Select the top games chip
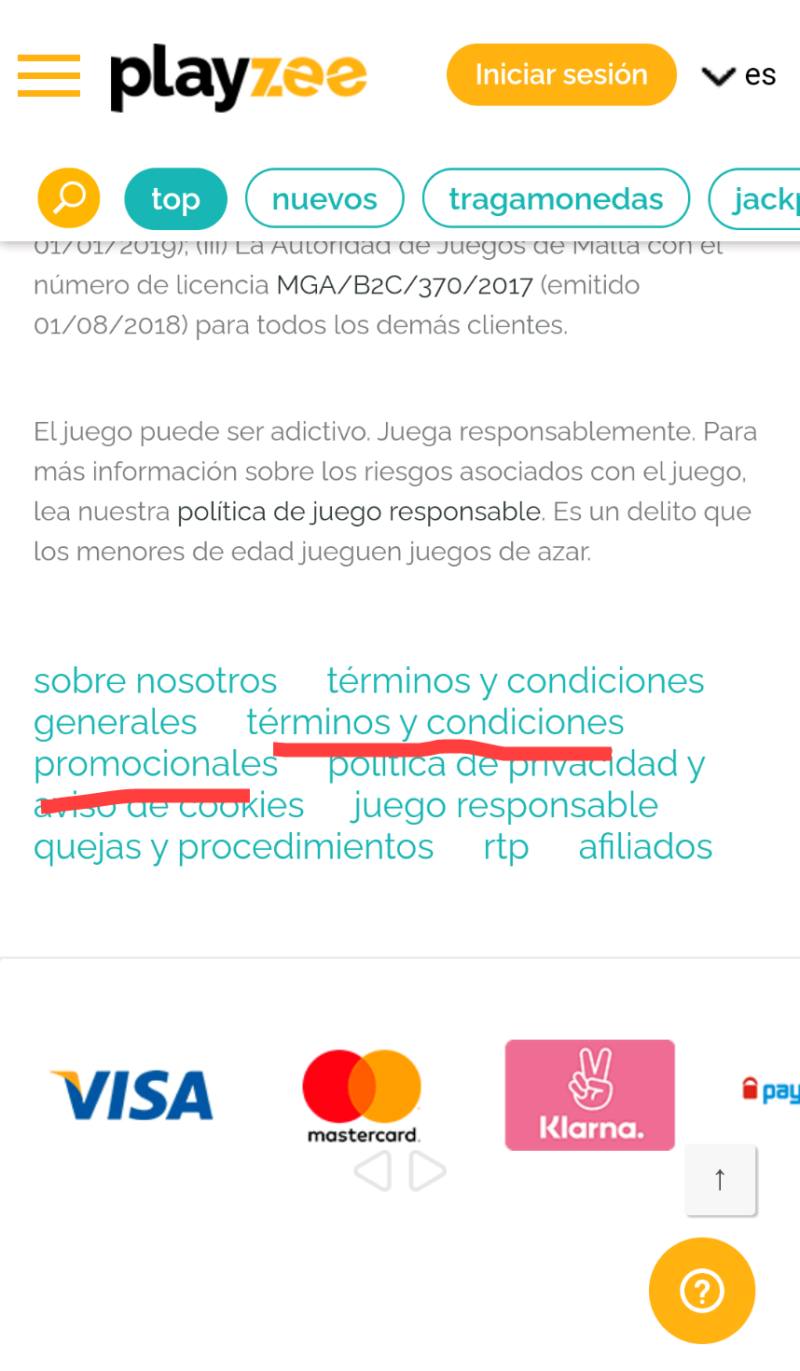Screen dimensions: 800x1371 pos(175,199)
